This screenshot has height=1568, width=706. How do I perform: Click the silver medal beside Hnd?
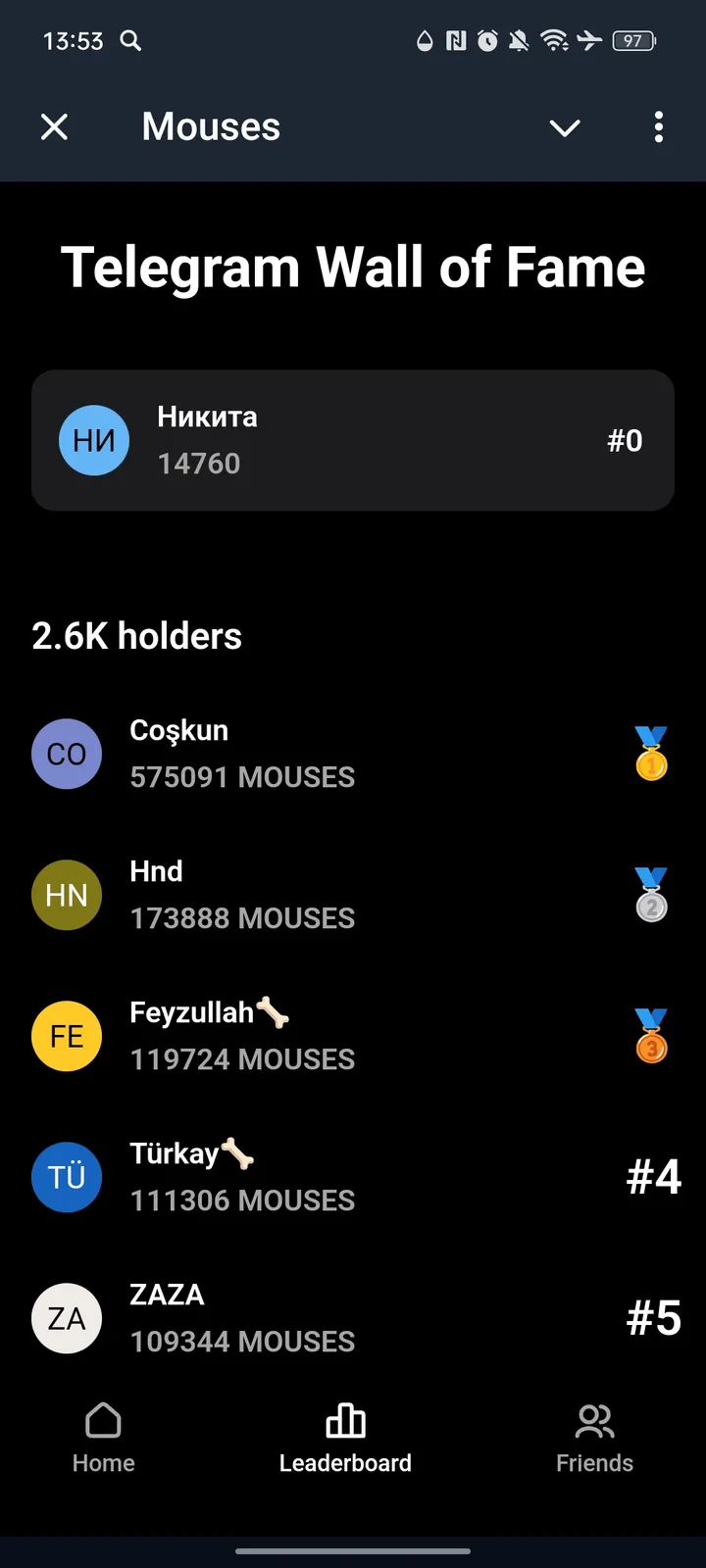point(651,895)
